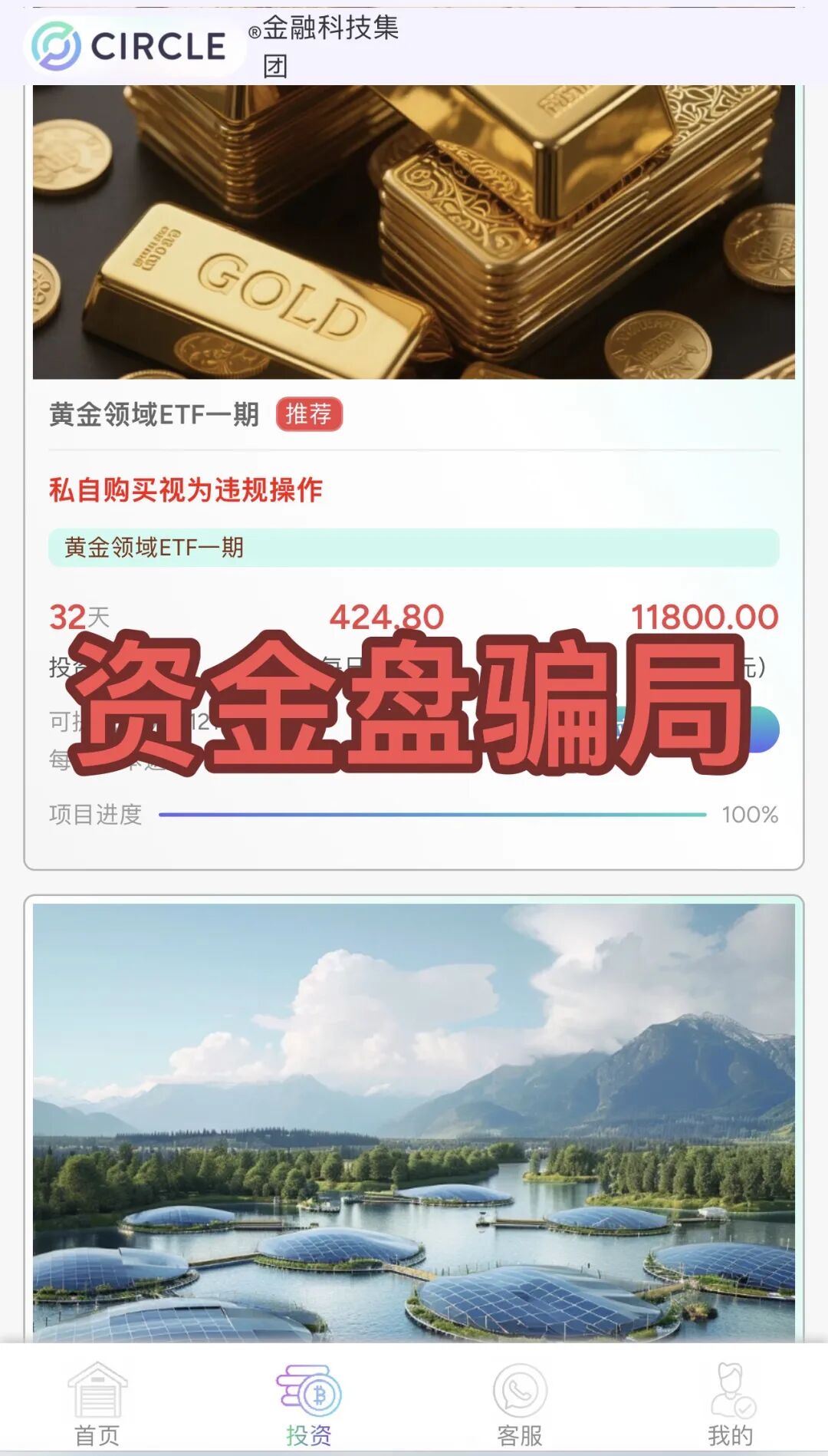Tap the 100% progress label
Image resolution: width=828 pixels, height=1456 pixels.
pos(750,815)
